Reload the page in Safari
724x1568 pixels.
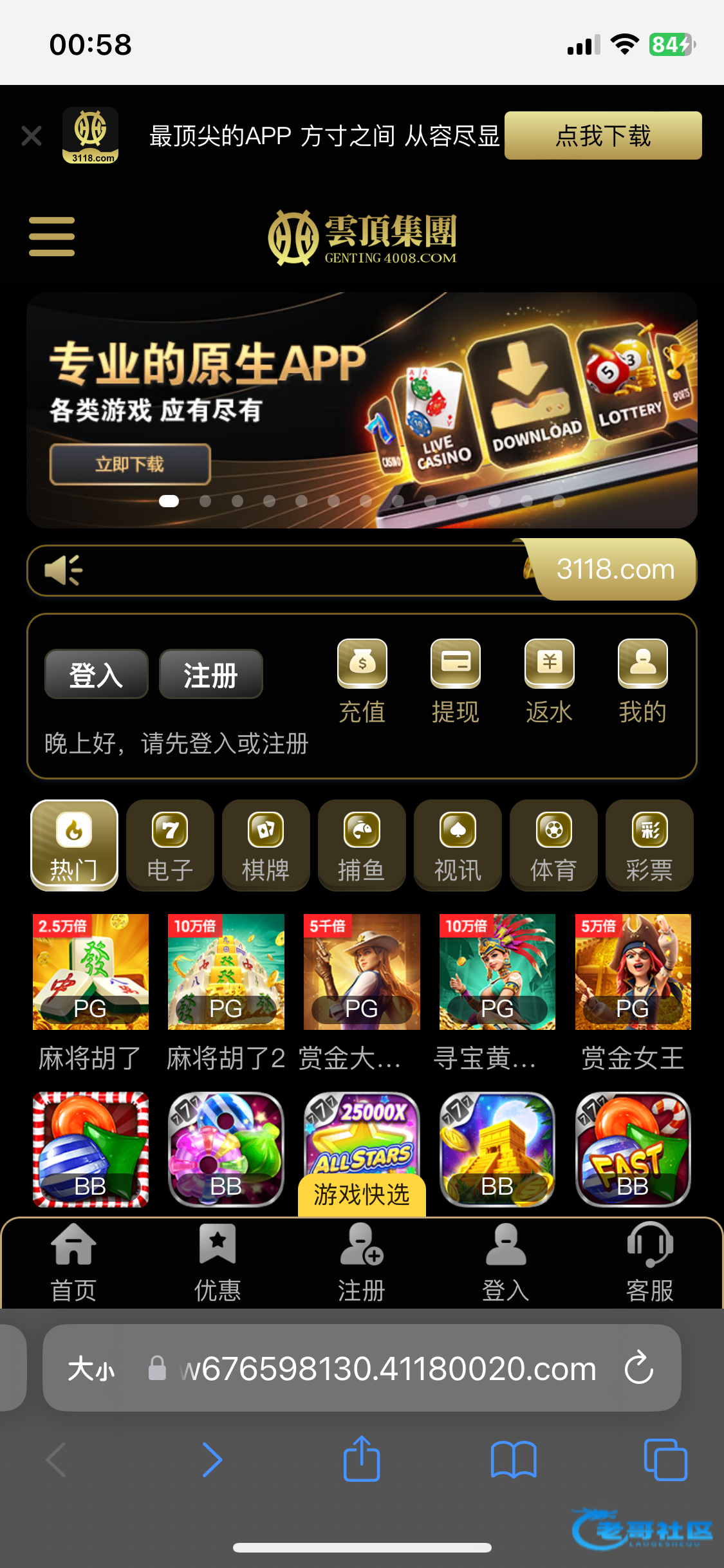[639, 1368]
